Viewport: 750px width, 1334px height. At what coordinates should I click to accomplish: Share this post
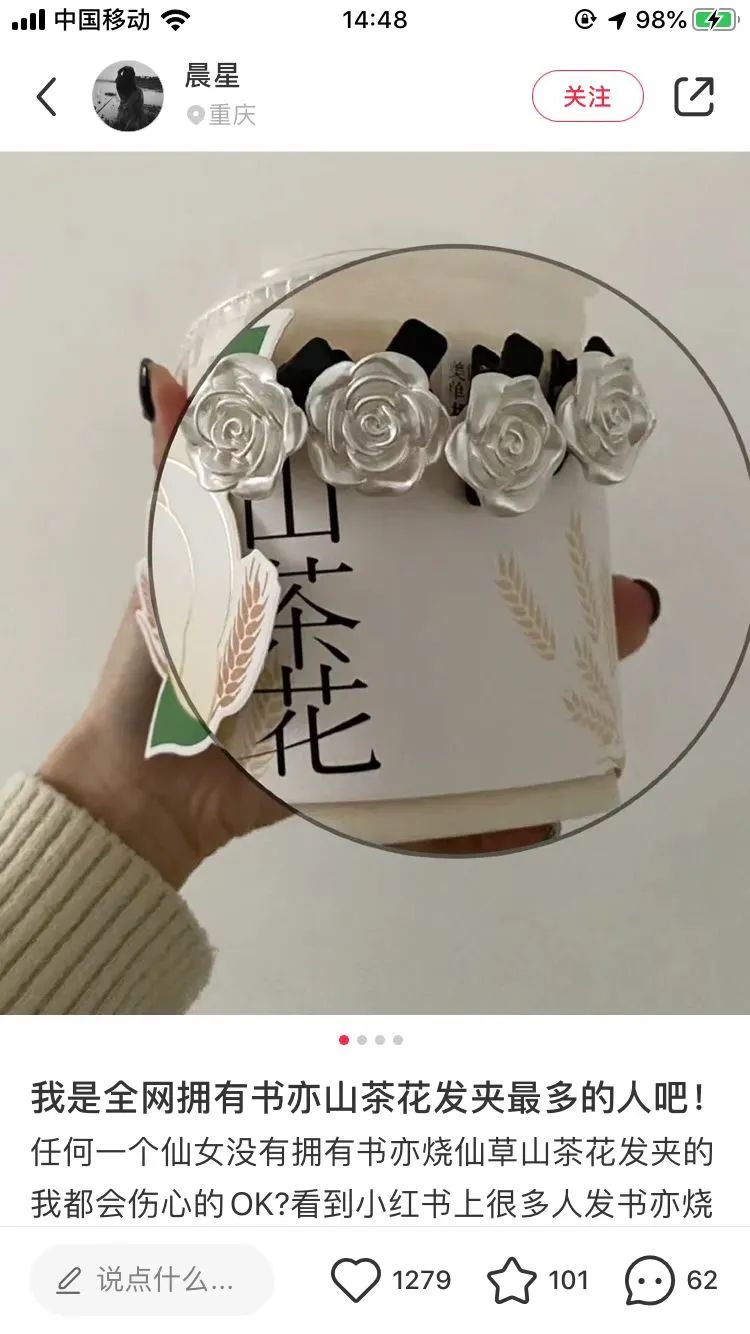point(694,96)
